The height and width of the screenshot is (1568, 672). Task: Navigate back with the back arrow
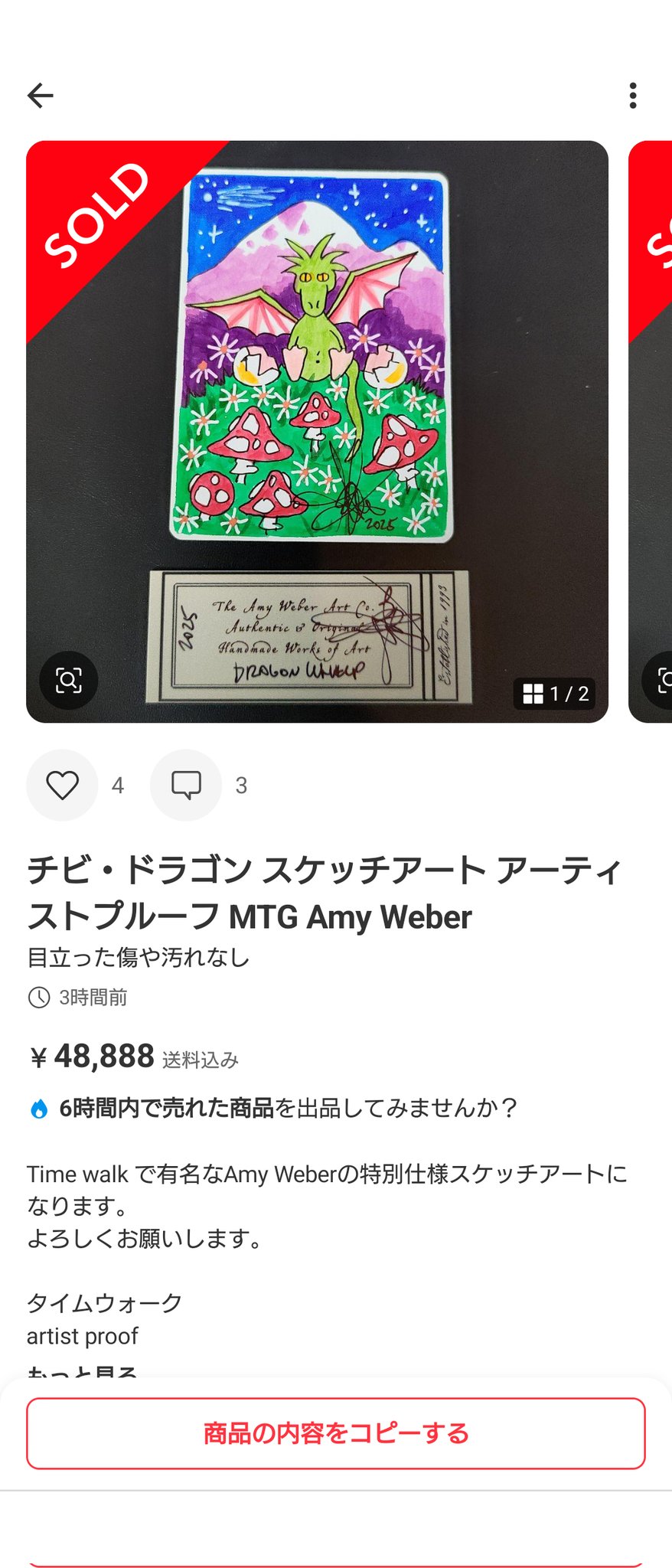pyautogui.click(x=41, y=96)
